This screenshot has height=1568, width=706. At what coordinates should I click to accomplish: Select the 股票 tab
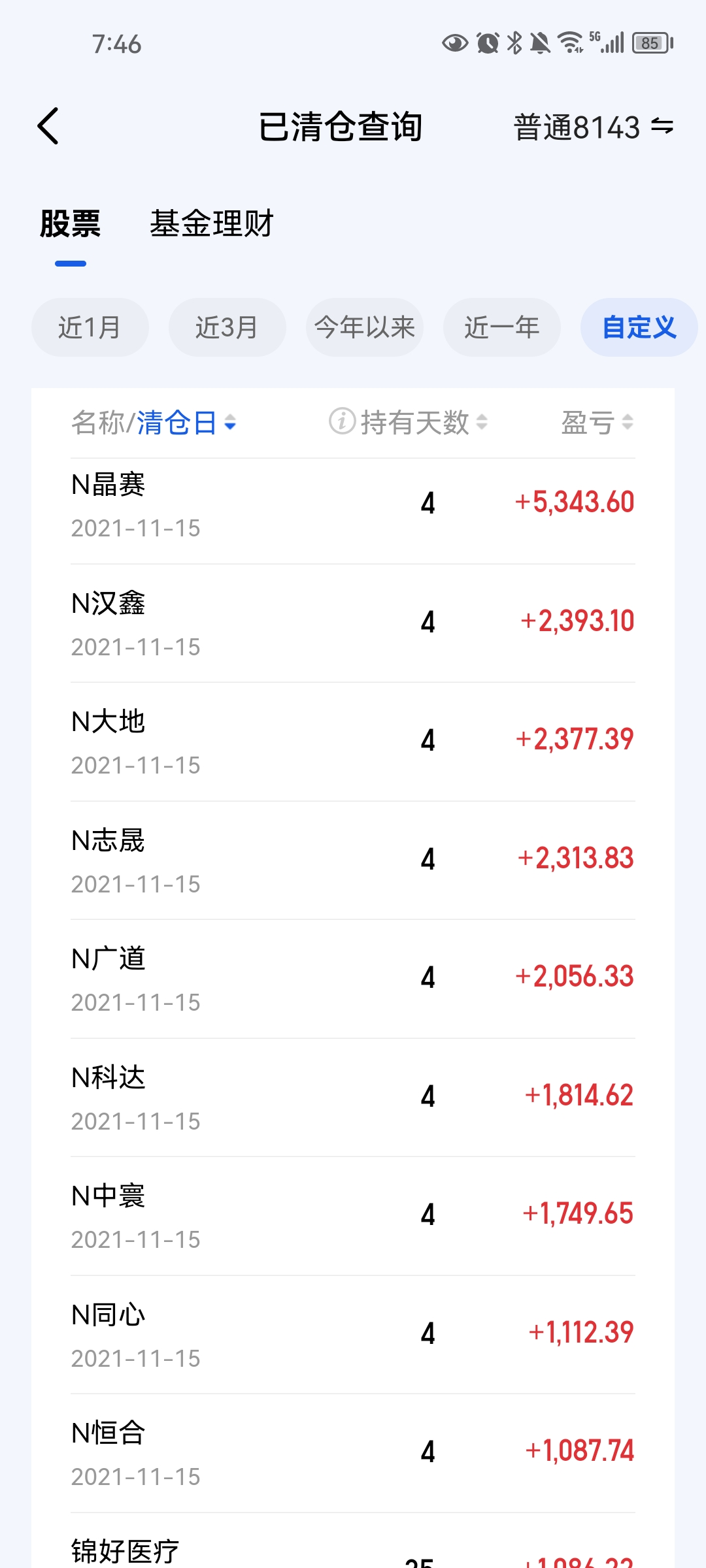[x=70, y=224]
